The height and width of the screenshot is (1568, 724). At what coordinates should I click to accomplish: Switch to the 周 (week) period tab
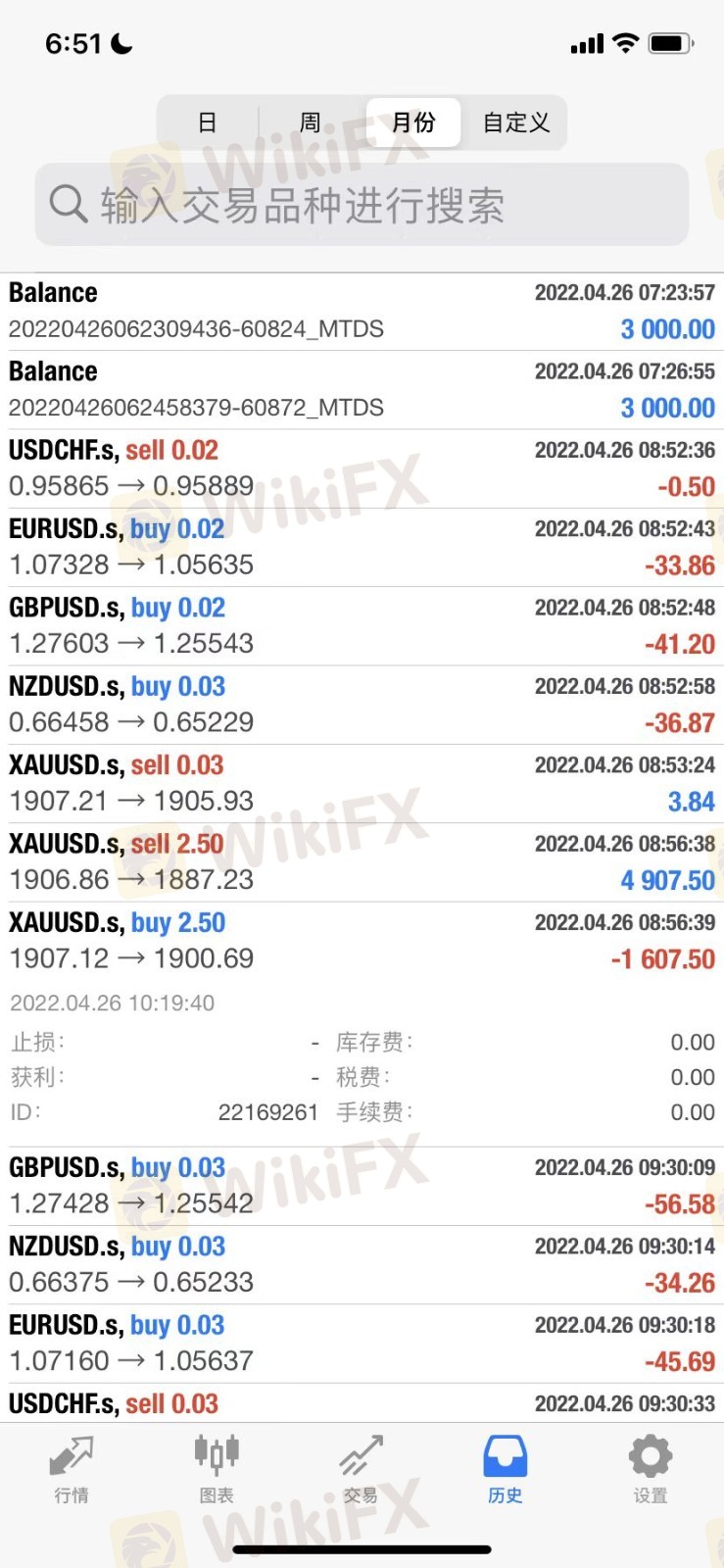click(x=310, y=122)
